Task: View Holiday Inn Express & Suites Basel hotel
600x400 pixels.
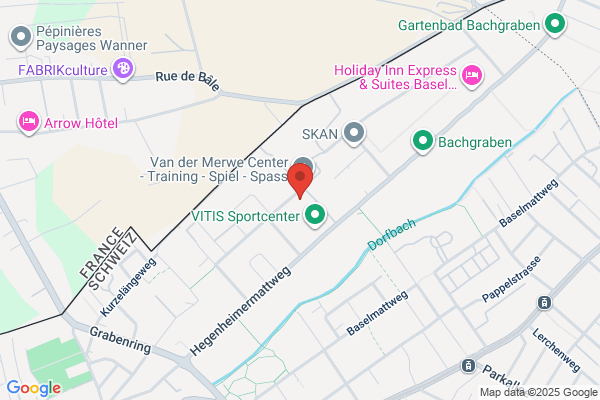Action: [x=472, y=76]
